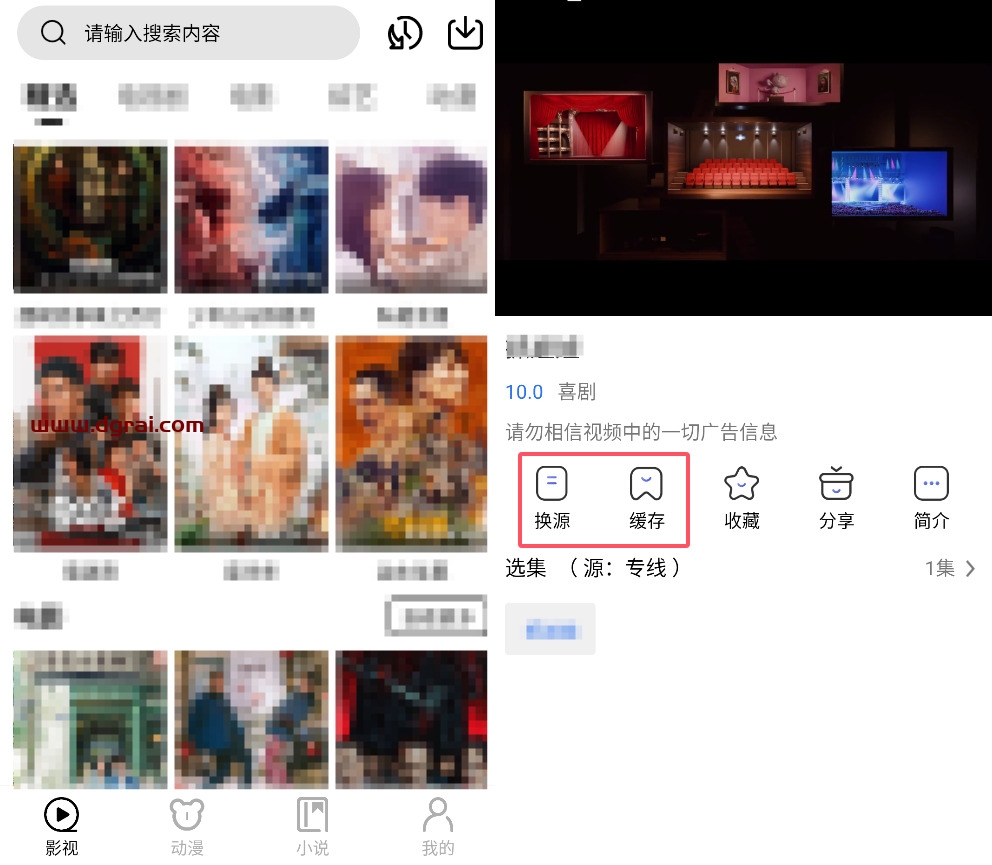The width and height of the screenshot is (992, 865).
Task: Add to favorites with 收藏
Action: [742, 498]
